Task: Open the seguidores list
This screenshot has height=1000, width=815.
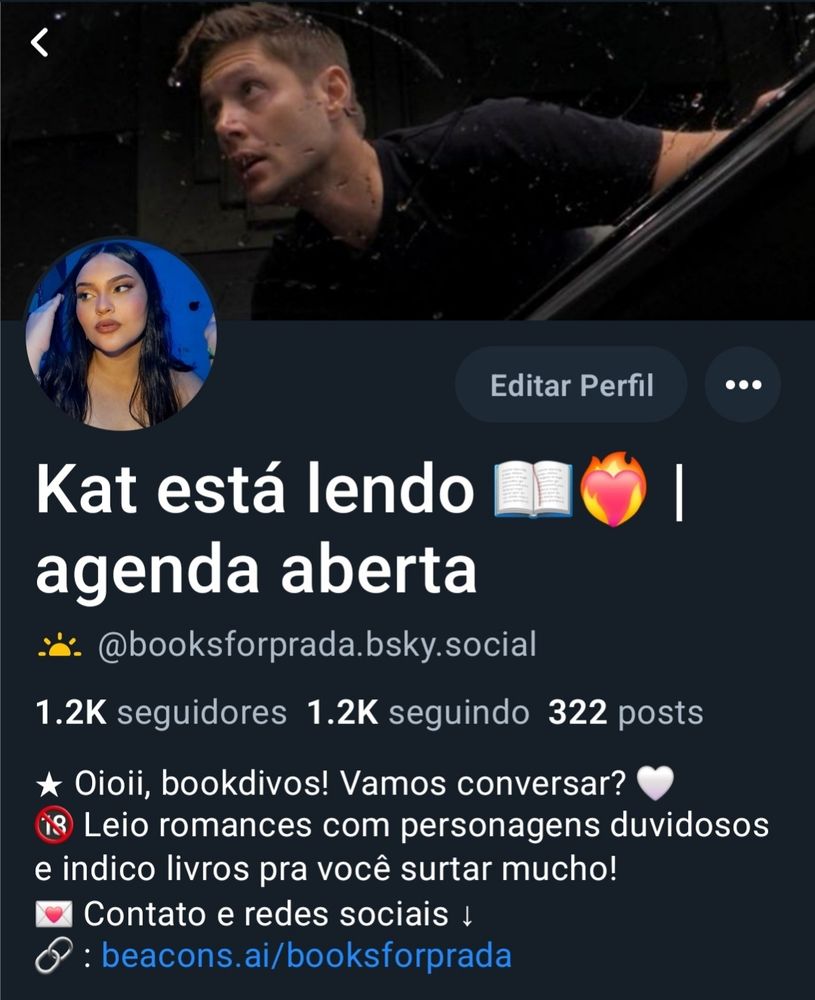Action: click(161, 713)
